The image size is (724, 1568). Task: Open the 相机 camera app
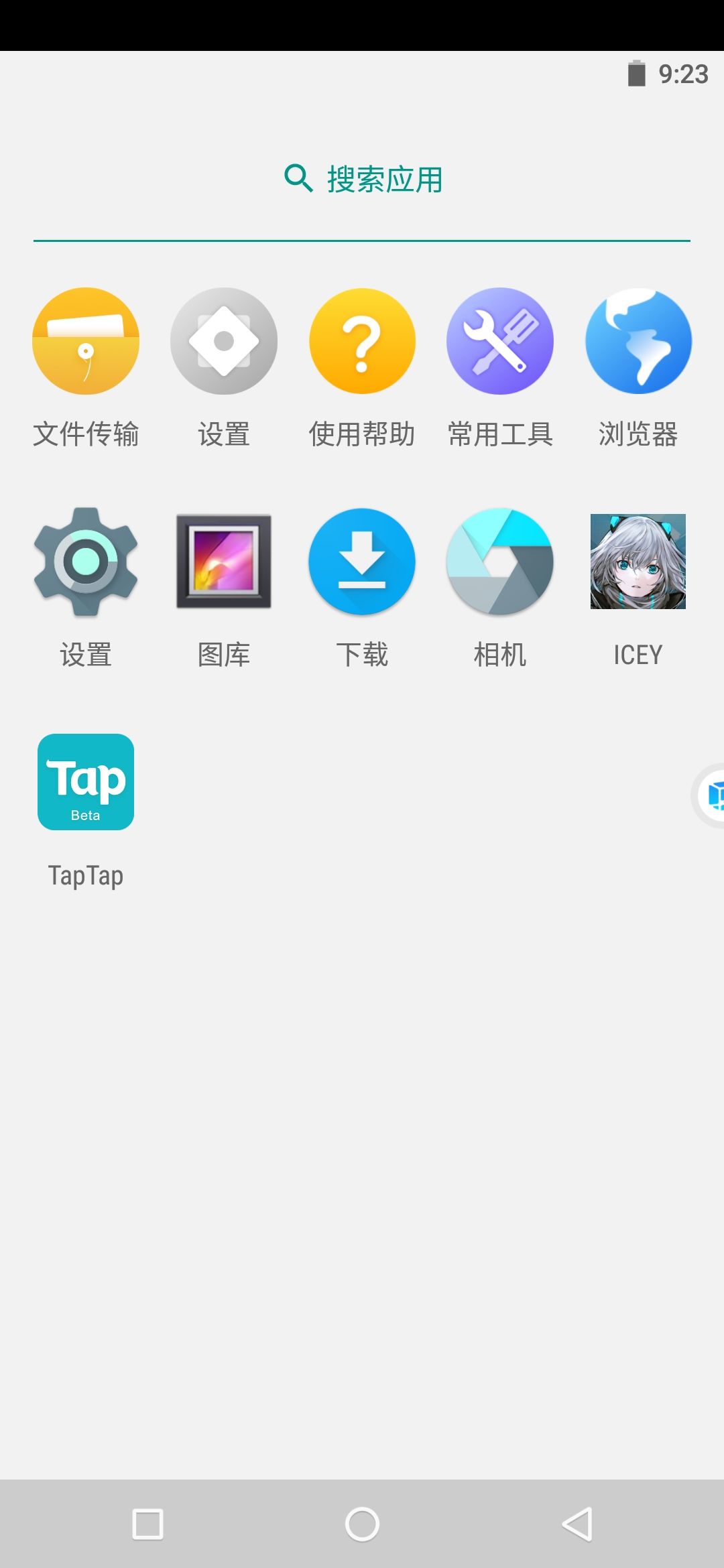[500, 562]
